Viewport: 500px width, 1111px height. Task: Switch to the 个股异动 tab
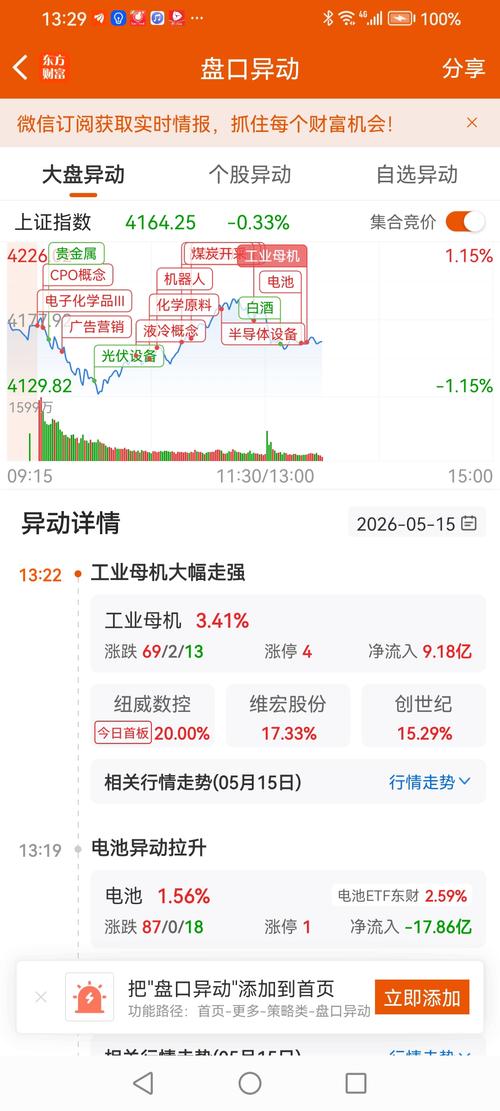pos(250,174)
